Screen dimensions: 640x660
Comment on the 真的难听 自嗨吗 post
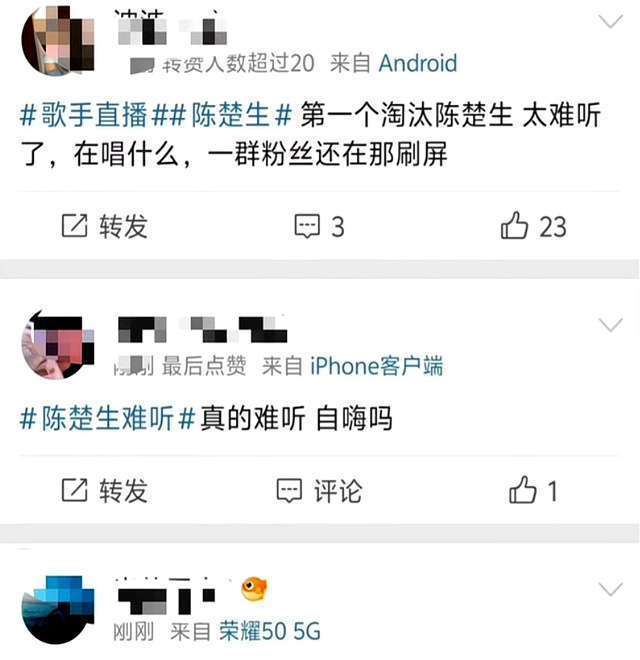pos(319,491)
